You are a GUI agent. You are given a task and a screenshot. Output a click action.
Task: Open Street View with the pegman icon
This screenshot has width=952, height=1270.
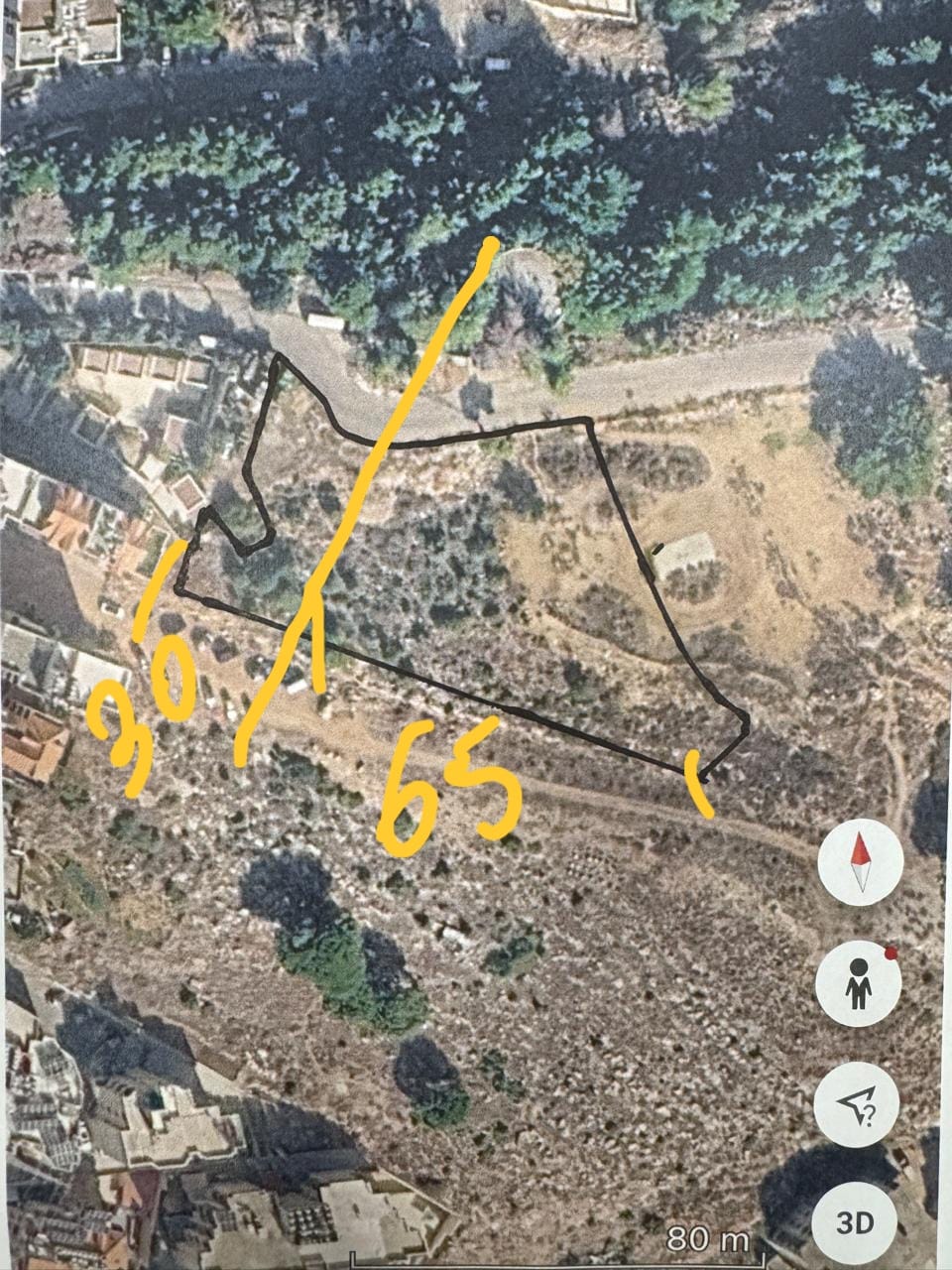(x=859, y=984)
